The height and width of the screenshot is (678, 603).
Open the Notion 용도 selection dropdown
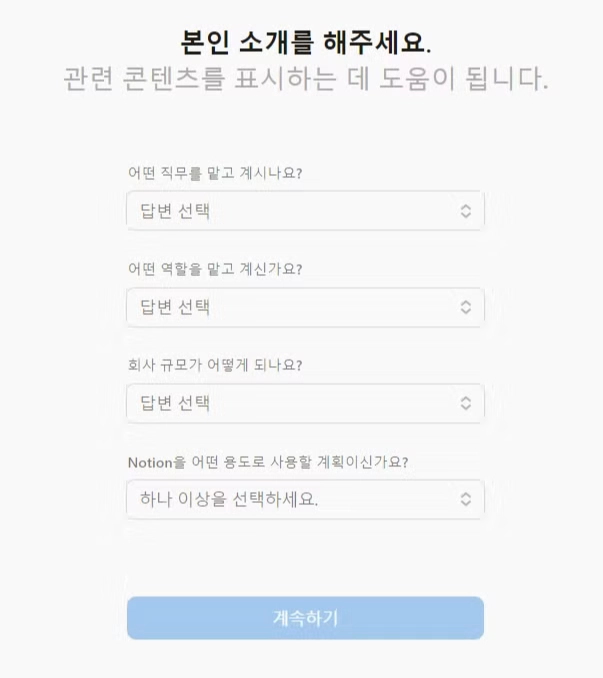[x=305, y=499]
